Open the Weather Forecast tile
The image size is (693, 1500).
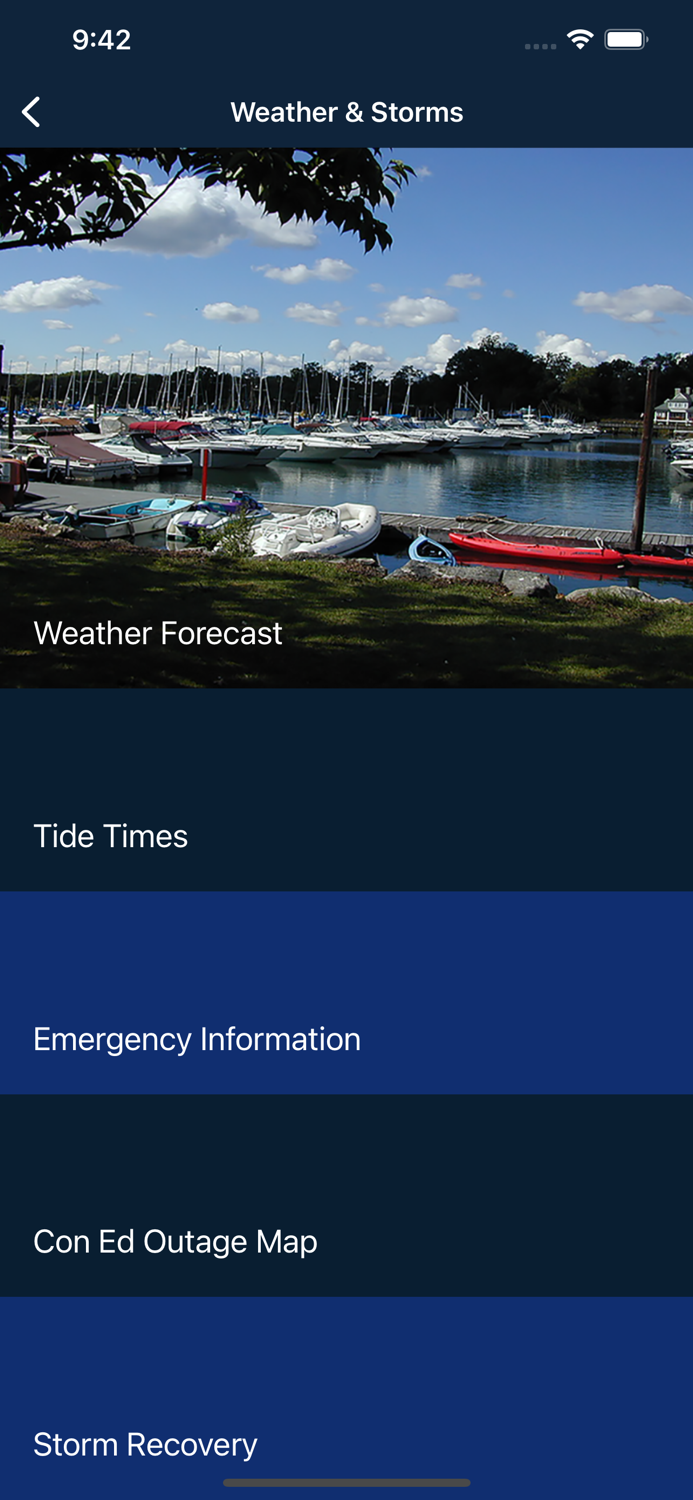(346, 418)
